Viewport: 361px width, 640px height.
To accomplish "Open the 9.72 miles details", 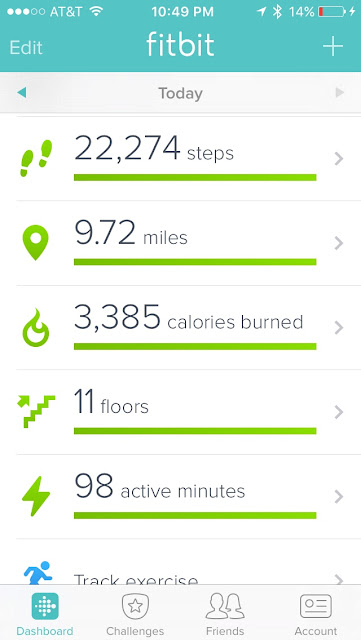I will pos(180,243).
